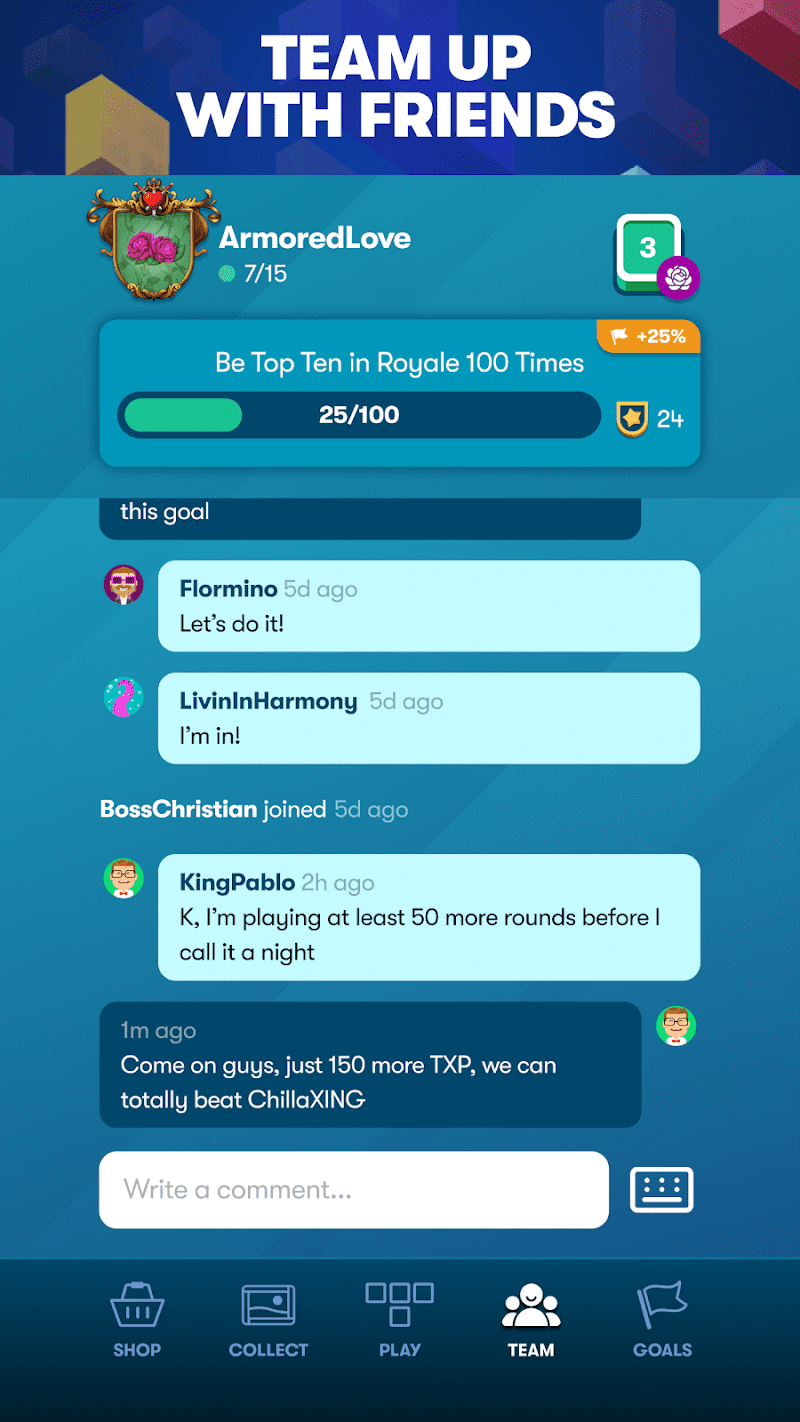Open the Collect tab
Screen dimensions: 800x1422
coord(268,1320)
